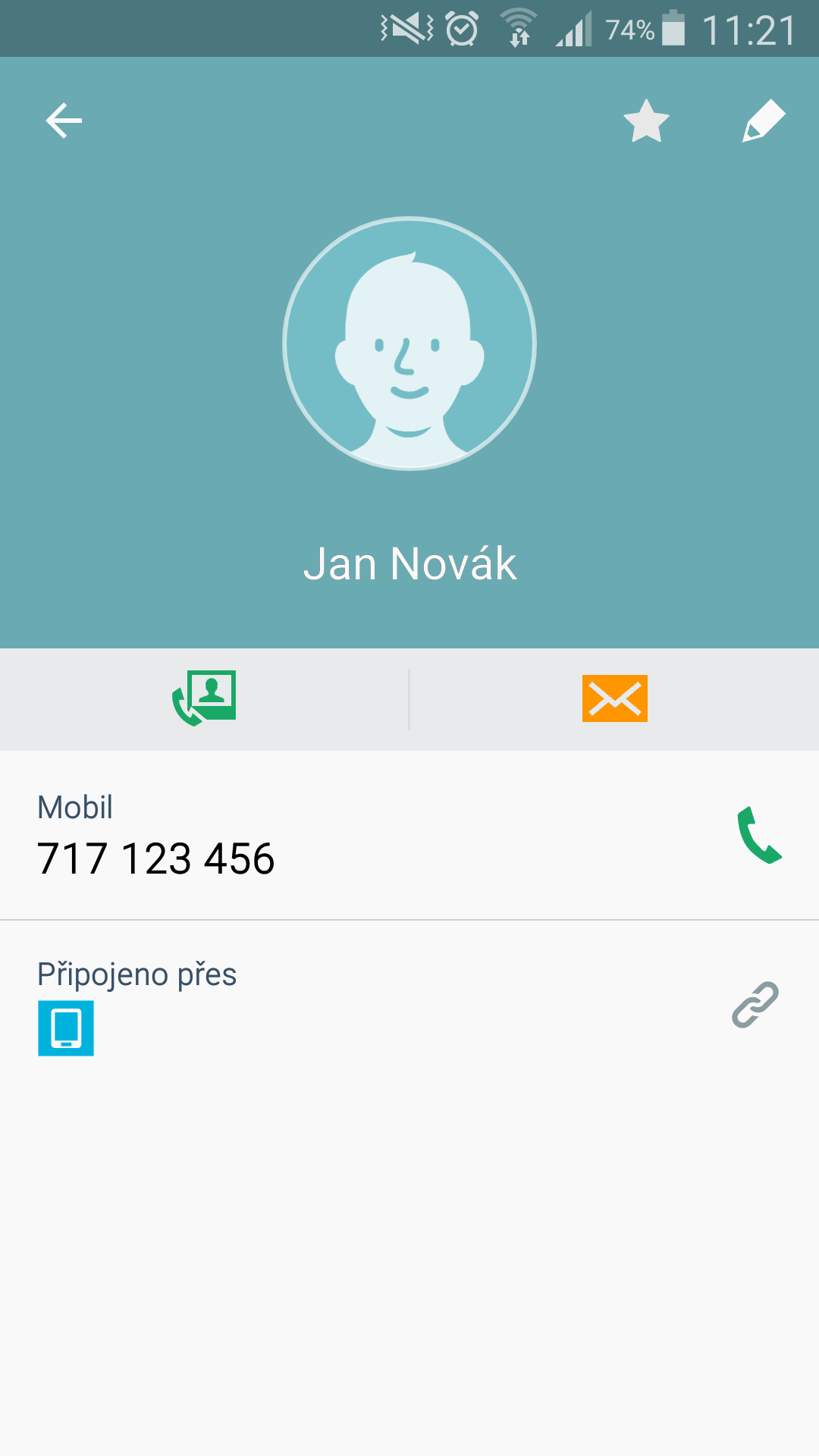Screen dimensions: 819x1456
Task: Tap the device account icon under Připojeno přes
Action: point(66,1028)
